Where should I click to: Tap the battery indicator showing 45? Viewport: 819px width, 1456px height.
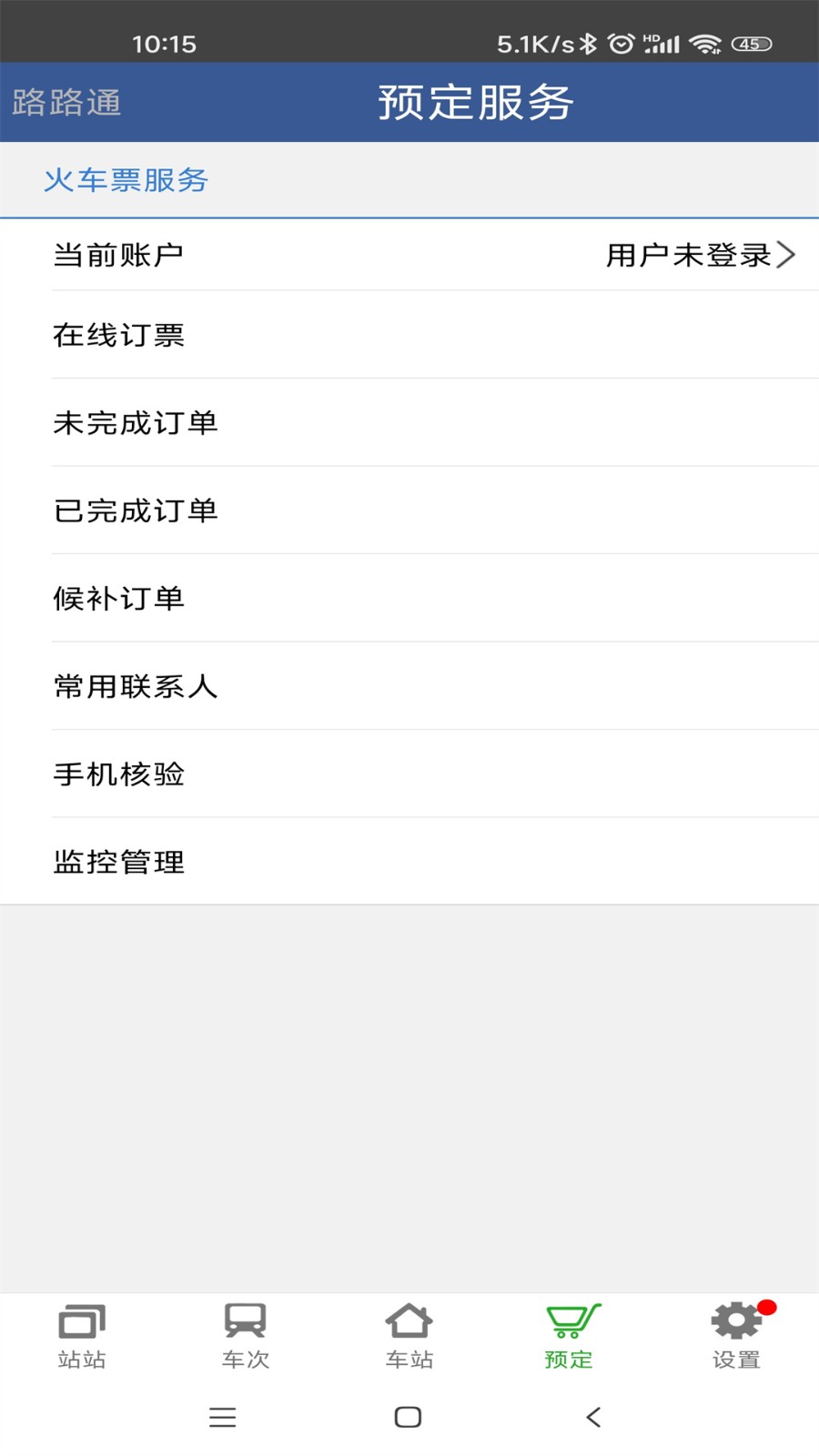753,43
